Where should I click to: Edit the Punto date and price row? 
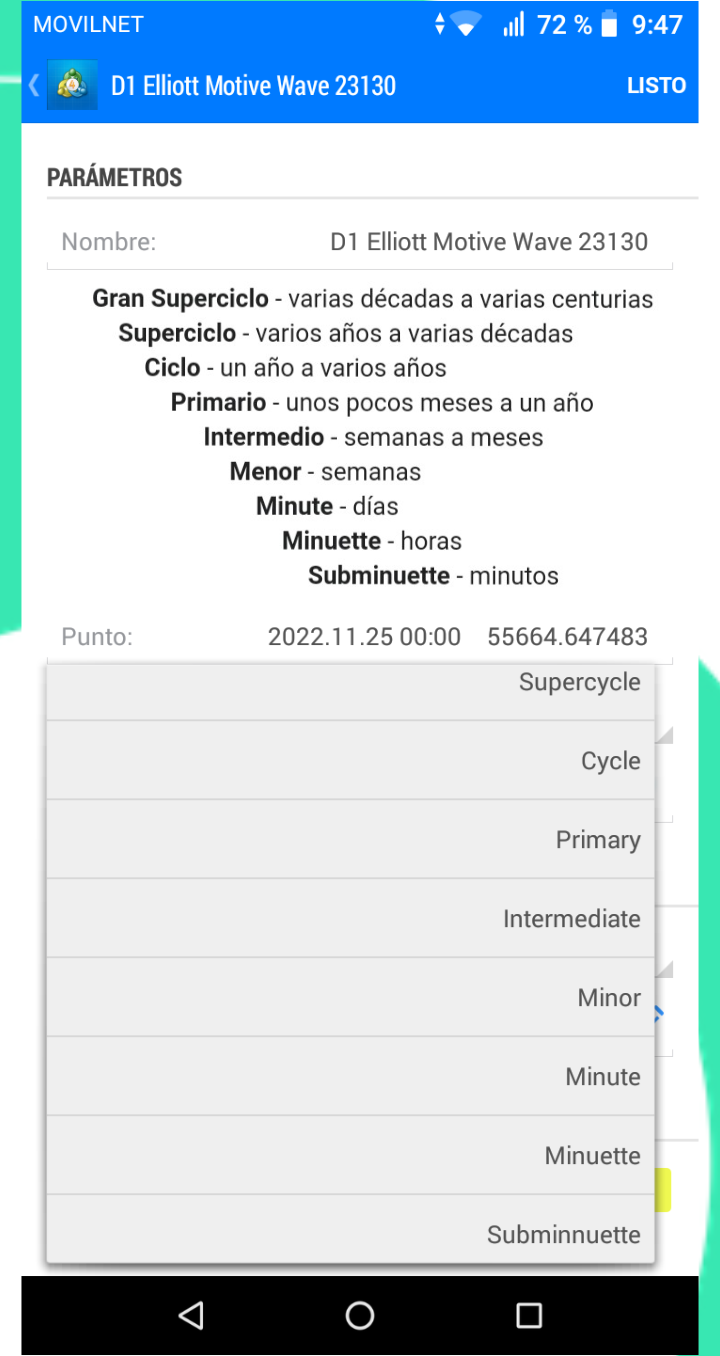360,636
